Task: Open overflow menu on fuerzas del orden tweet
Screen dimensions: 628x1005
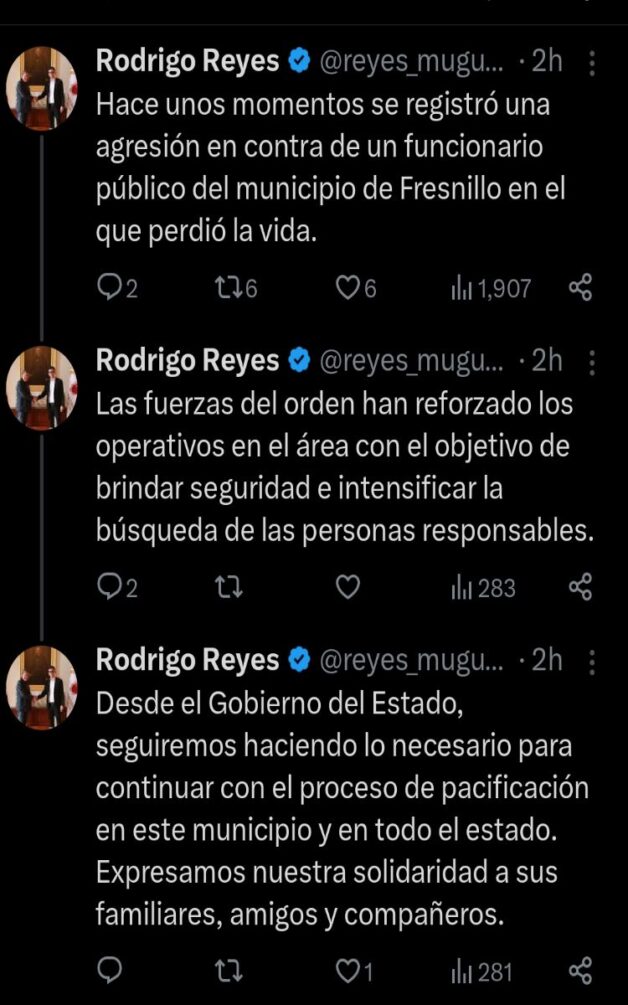Action: pos(592,362)
